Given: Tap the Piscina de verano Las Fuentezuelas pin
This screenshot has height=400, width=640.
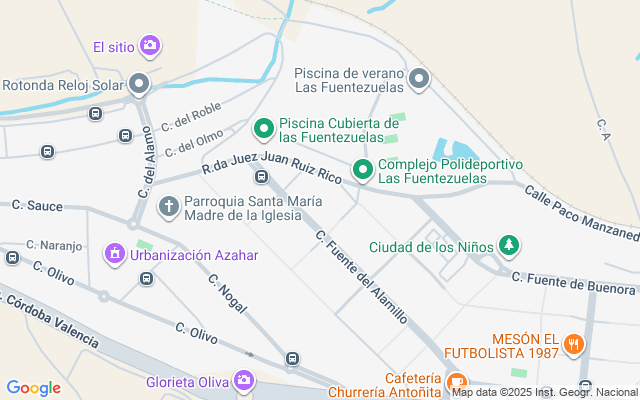Looking at the screenshot, I should coord(420,77).
